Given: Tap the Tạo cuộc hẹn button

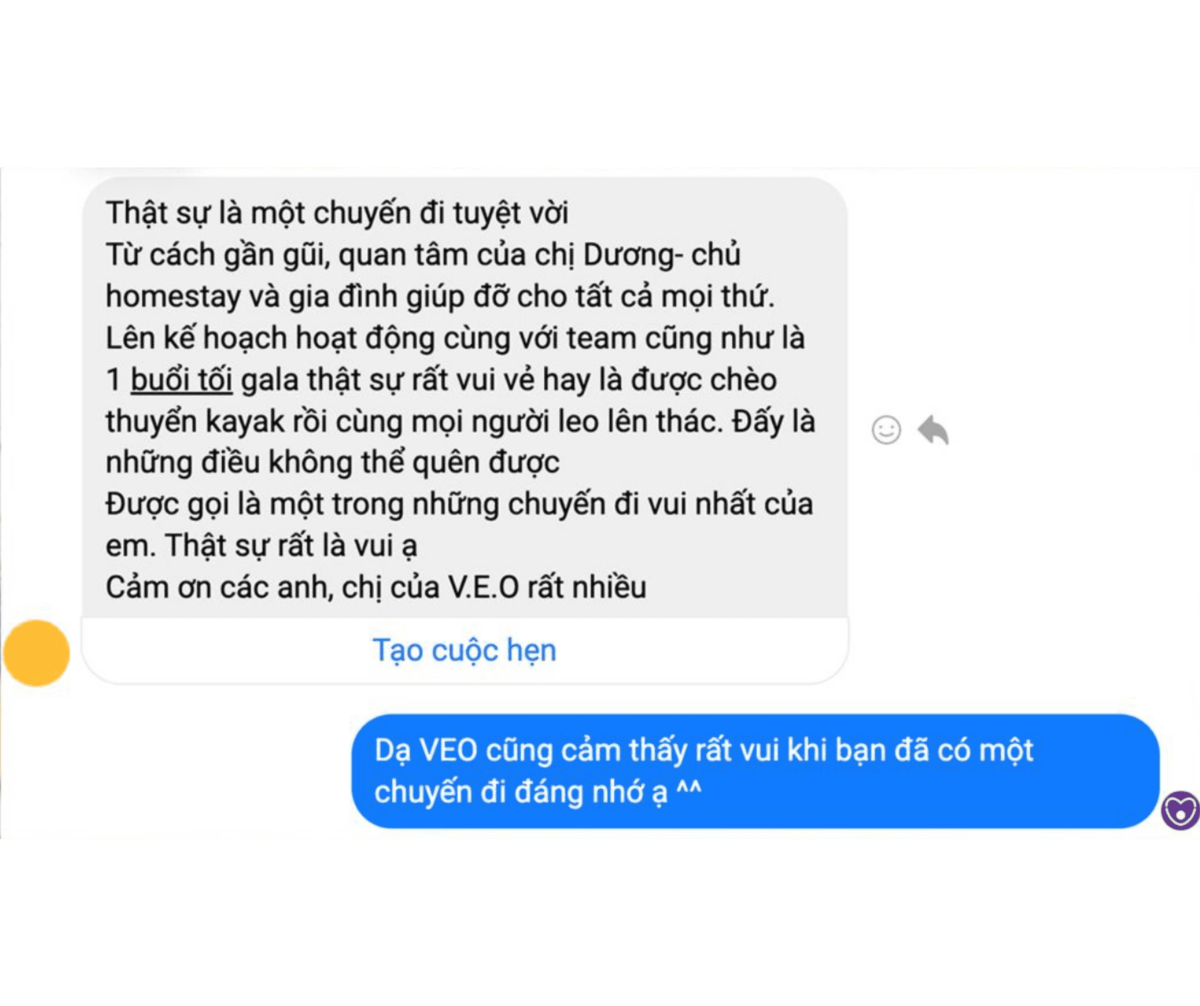Looking at the screenshot, I should tap(464, 650).
